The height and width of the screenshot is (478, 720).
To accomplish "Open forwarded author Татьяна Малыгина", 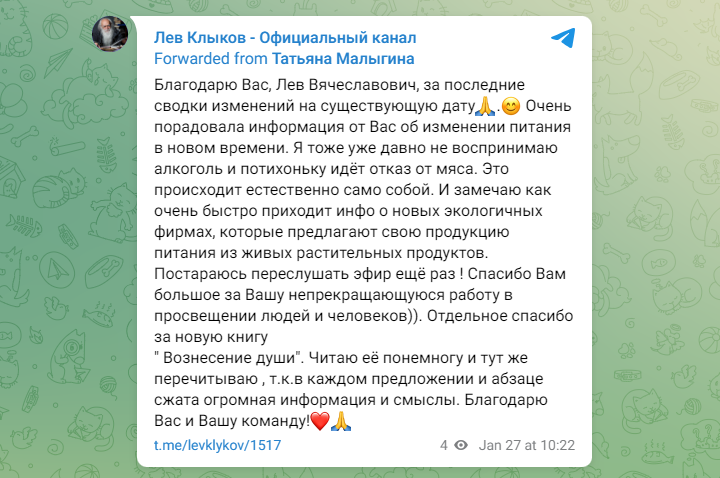I will coord(315,56).
